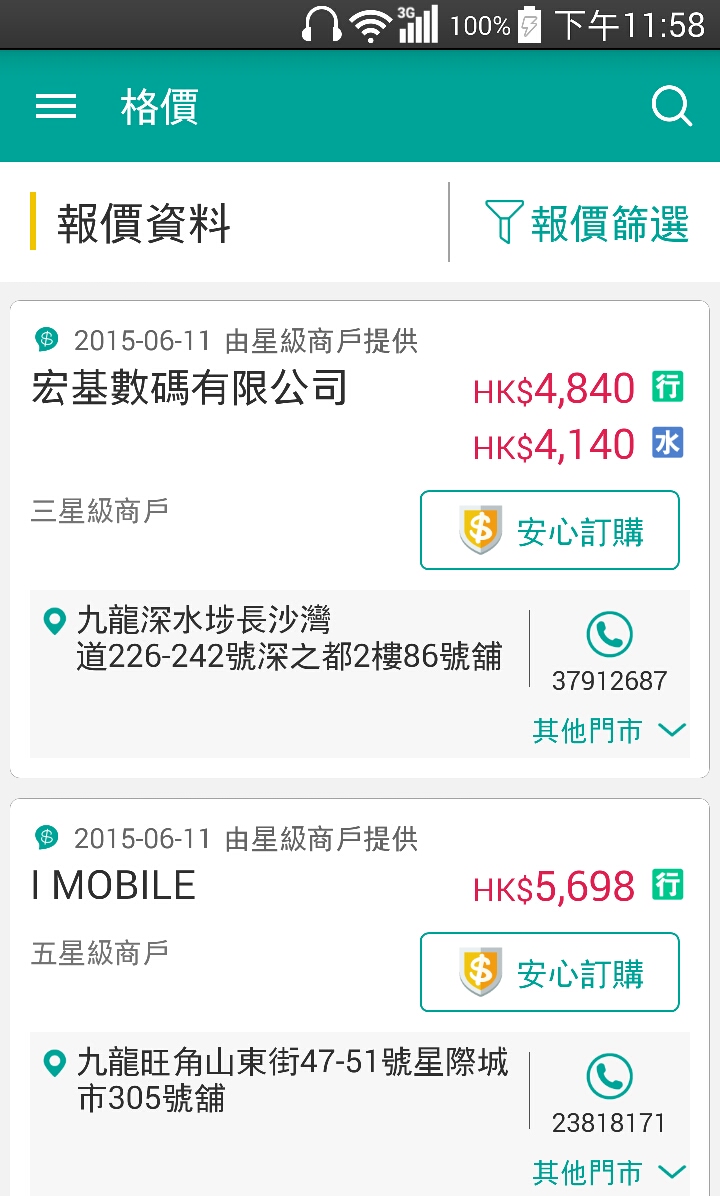Open the 報價篩選 filter
Image resolution: width=720 pixels, height=1196 pixels.
click(587, 223)
